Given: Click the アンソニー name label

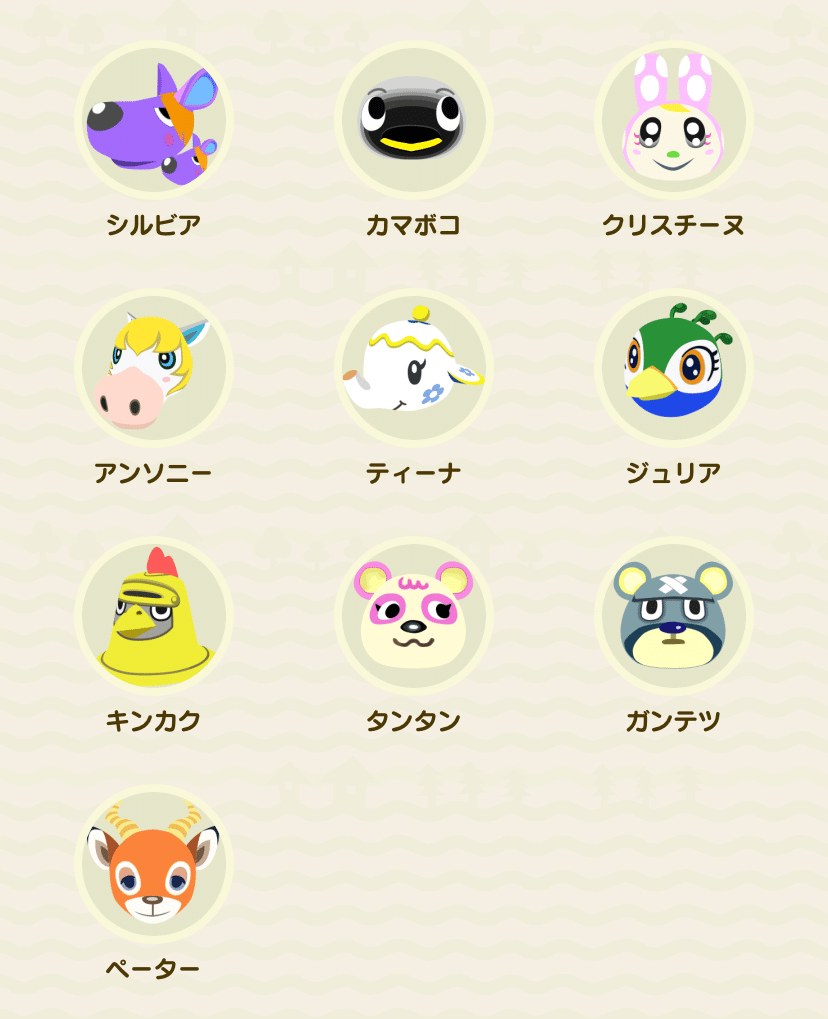Looking at the screenshot, I should (x=155, y=470).
